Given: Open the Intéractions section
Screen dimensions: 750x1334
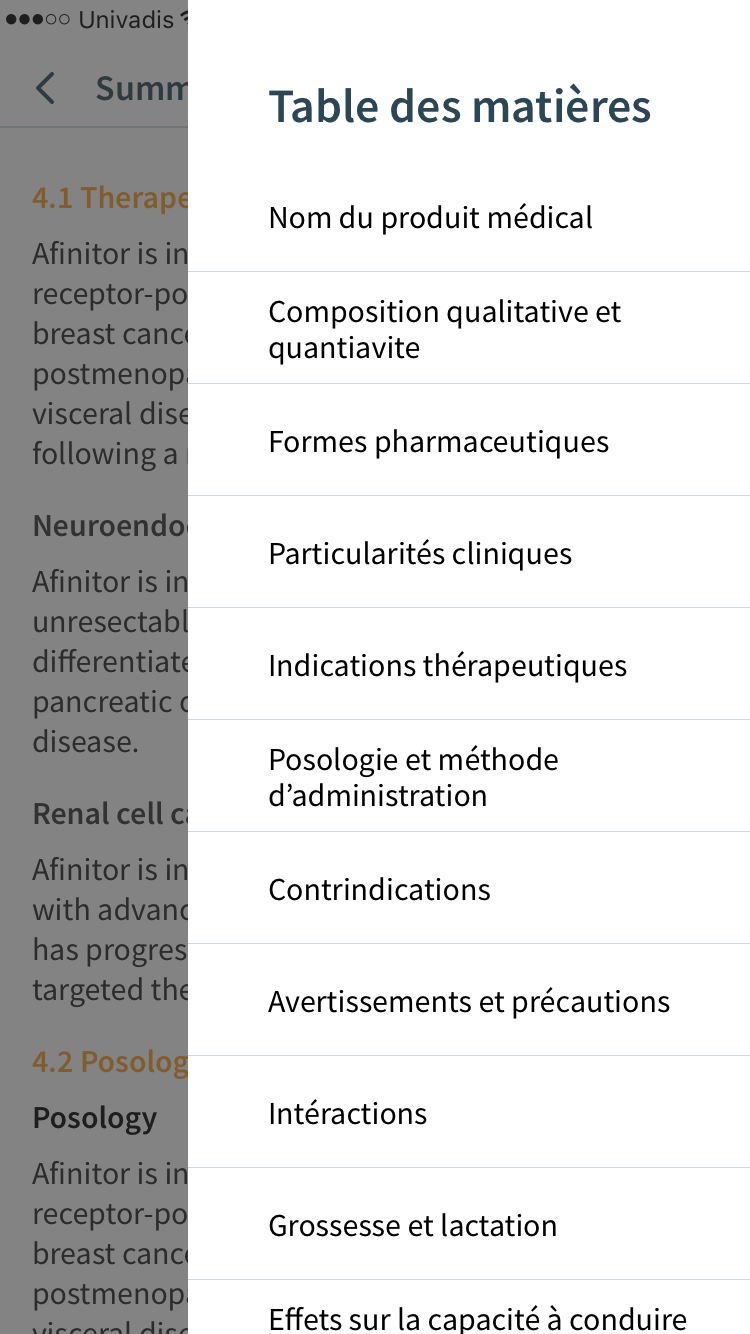Looking at the screenshot, I should point(469,1112).
